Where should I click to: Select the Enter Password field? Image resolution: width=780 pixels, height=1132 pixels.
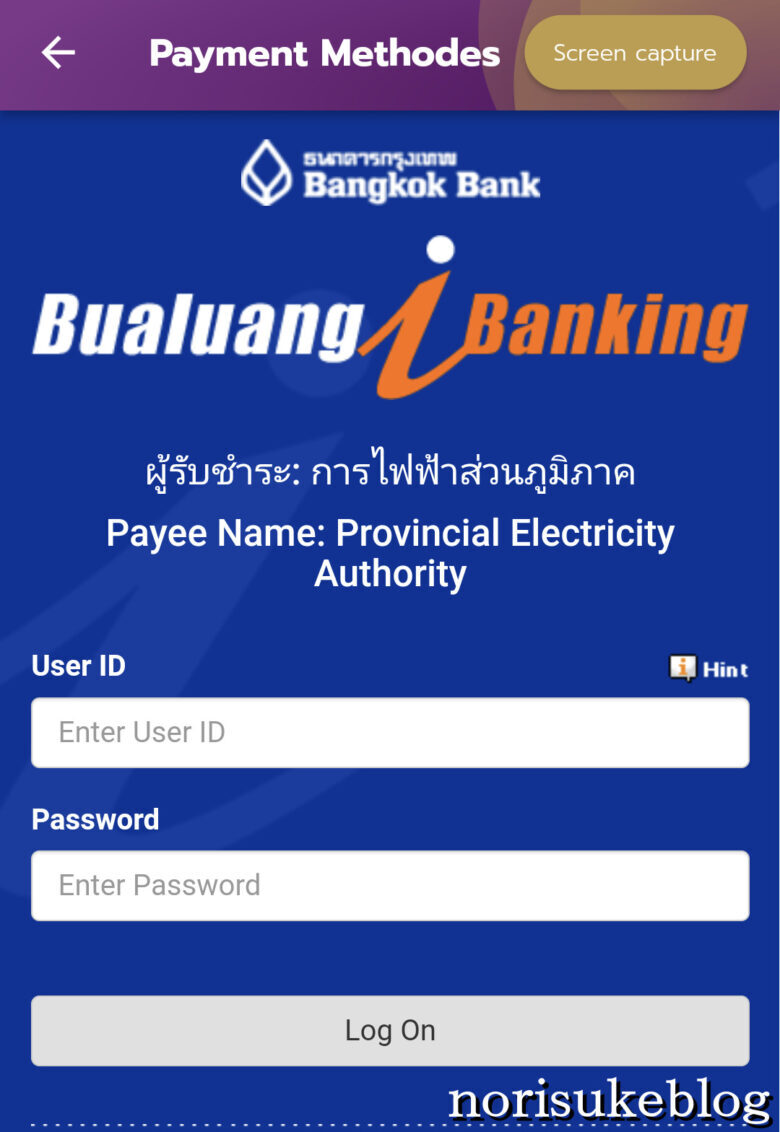(390, 885)
